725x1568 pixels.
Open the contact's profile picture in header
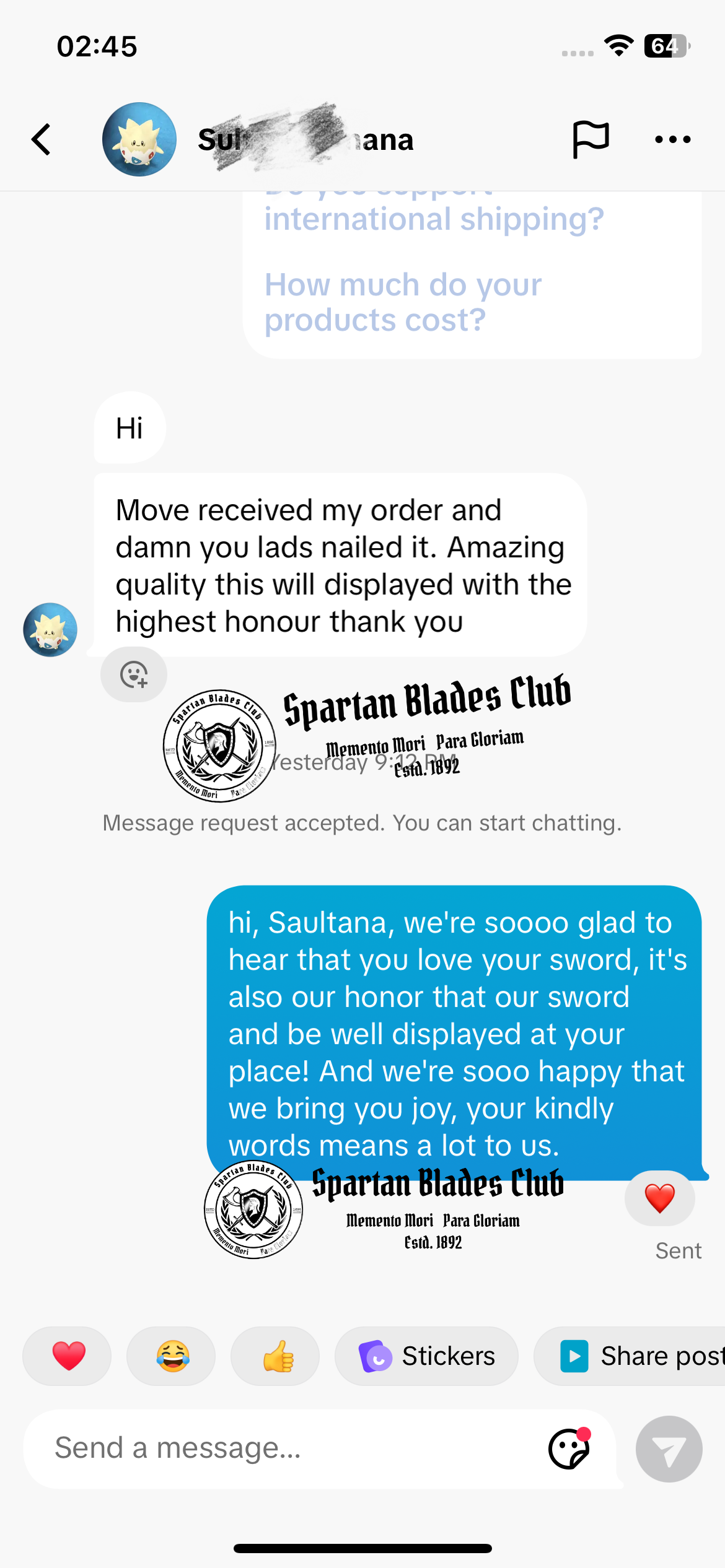tap(139, 139)
